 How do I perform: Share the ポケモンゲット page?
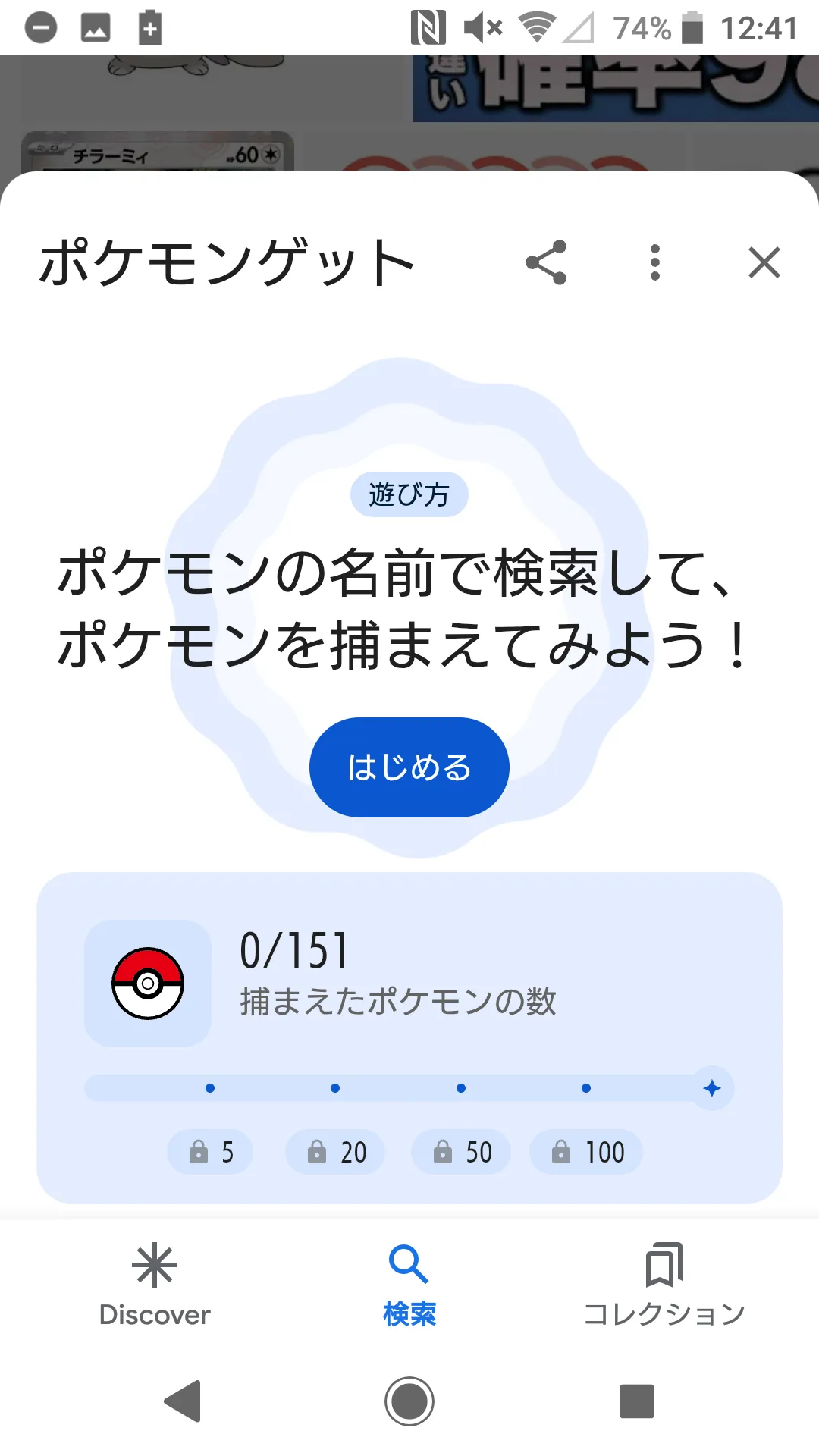tap(546, 262)
